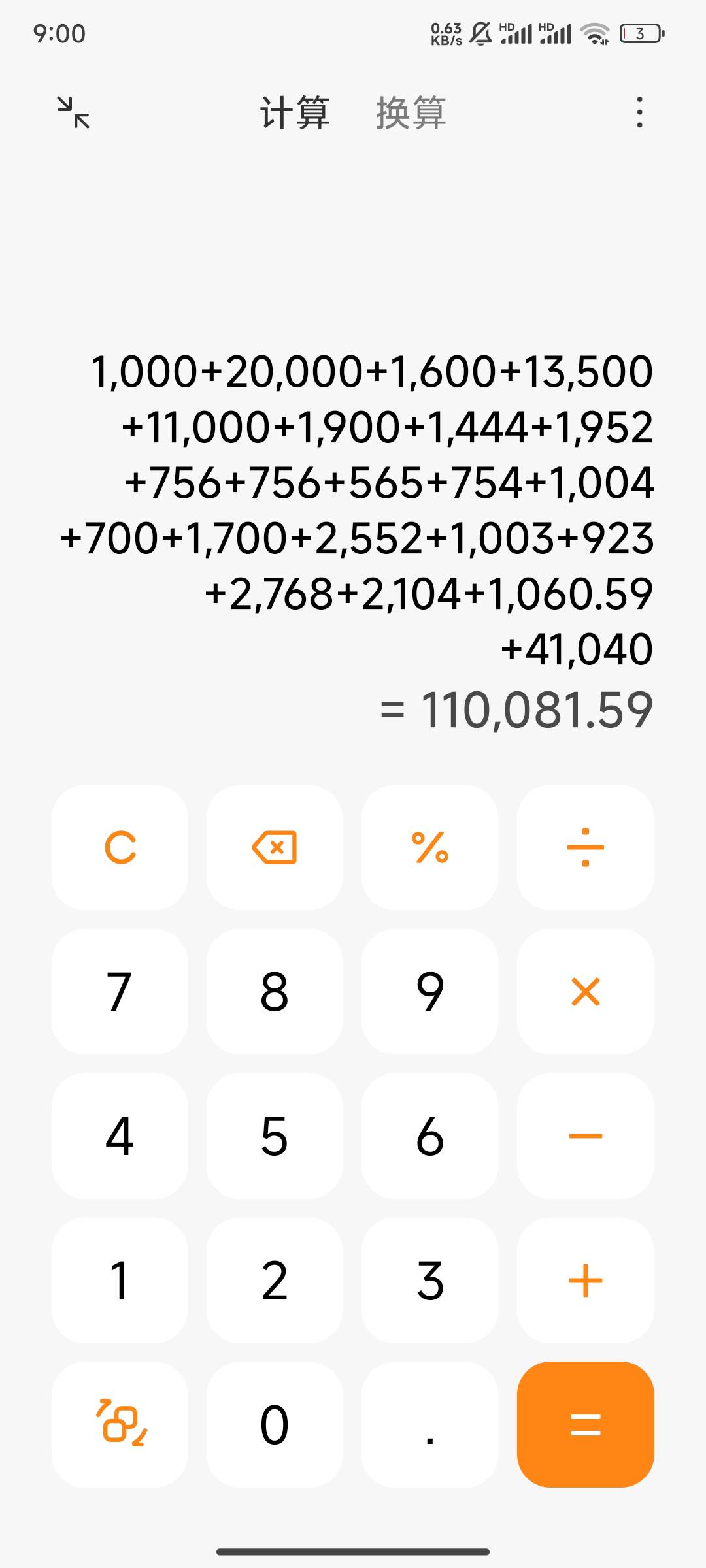Enter digit 7
Image resolution: width=706 pixels, height=1568 pixels.
click(120, 992)
